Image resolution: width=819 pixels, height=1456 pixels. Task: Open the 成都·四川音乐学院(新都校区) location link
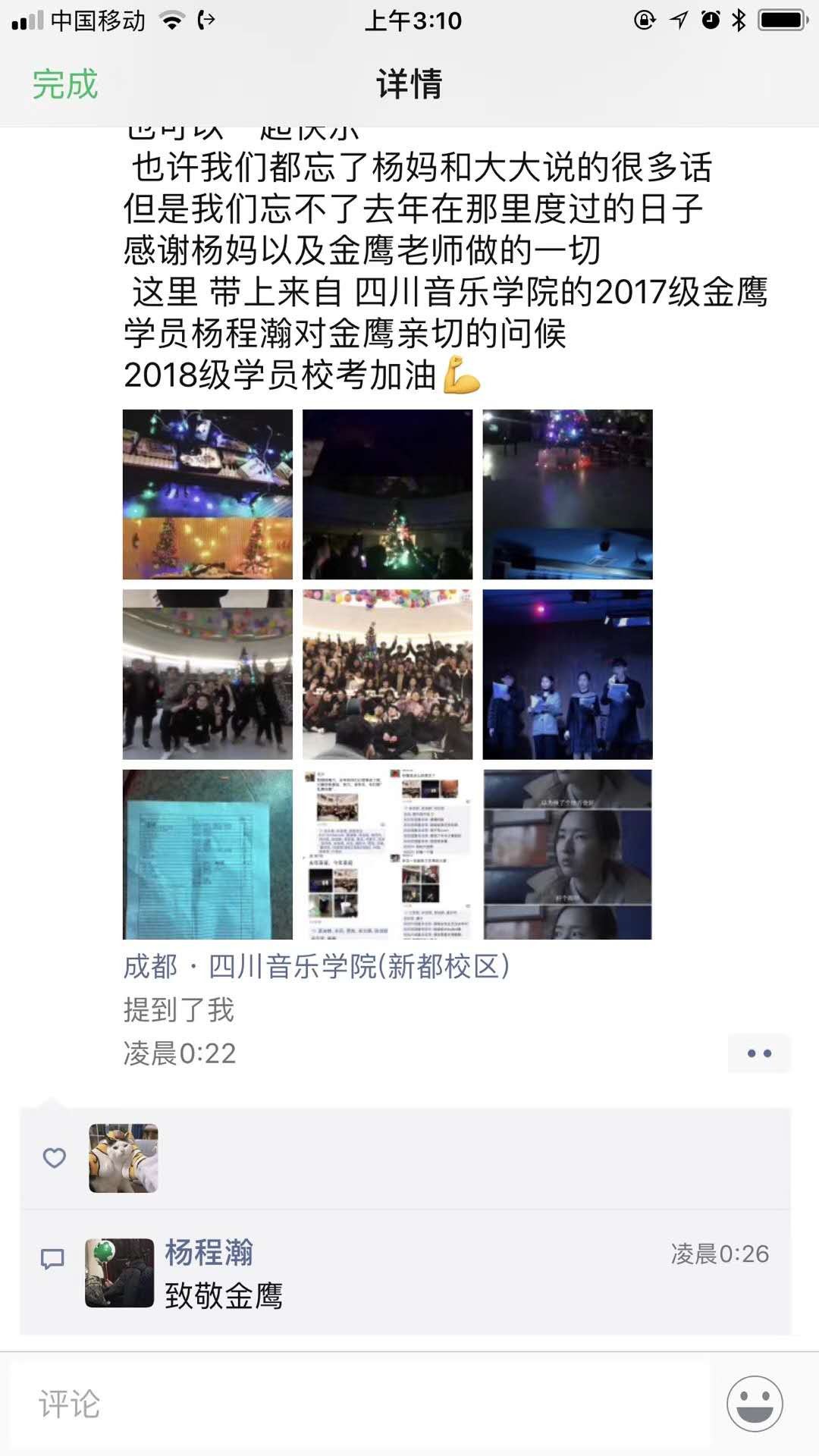(316, 966)
